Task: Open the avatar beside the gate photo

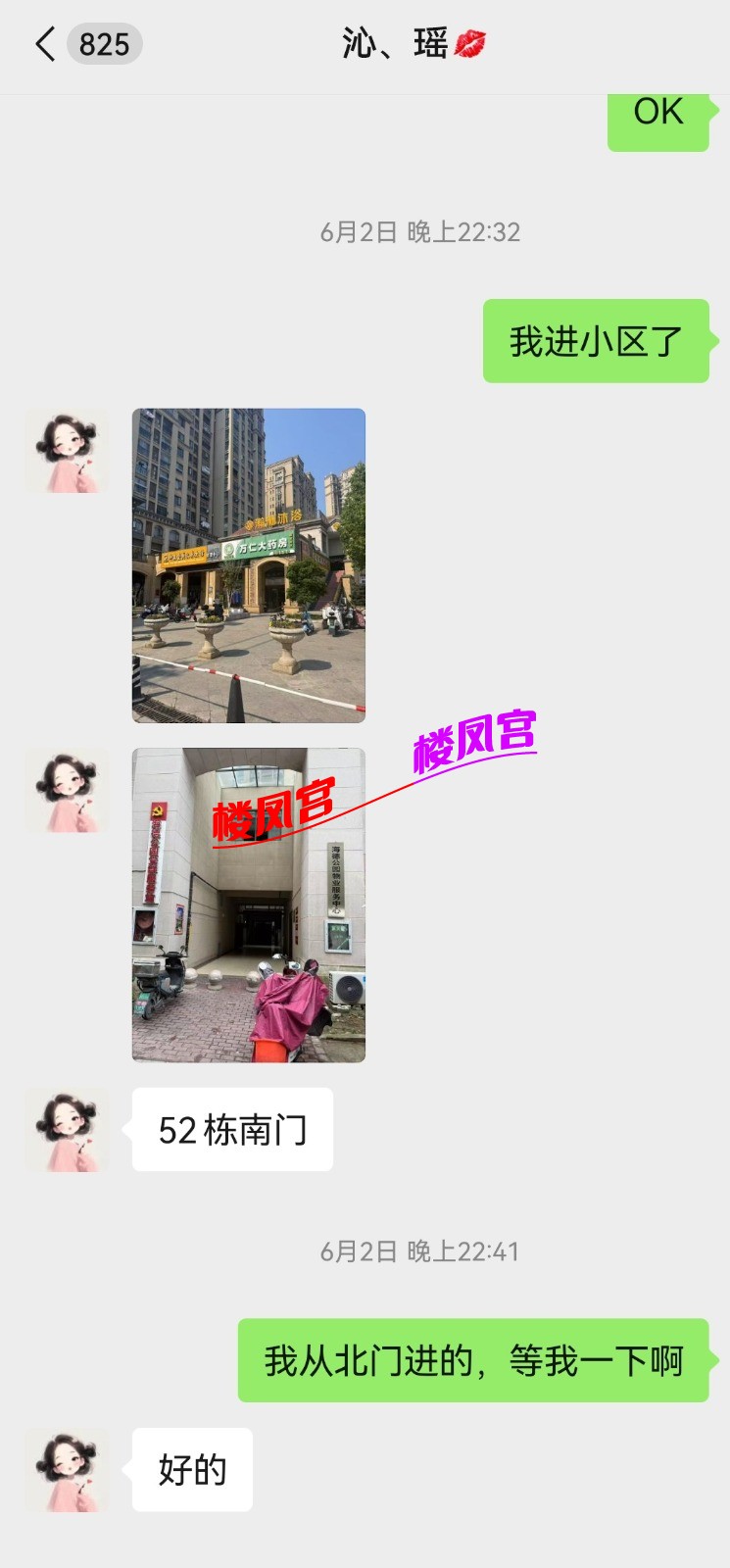Action: (65, 791)
